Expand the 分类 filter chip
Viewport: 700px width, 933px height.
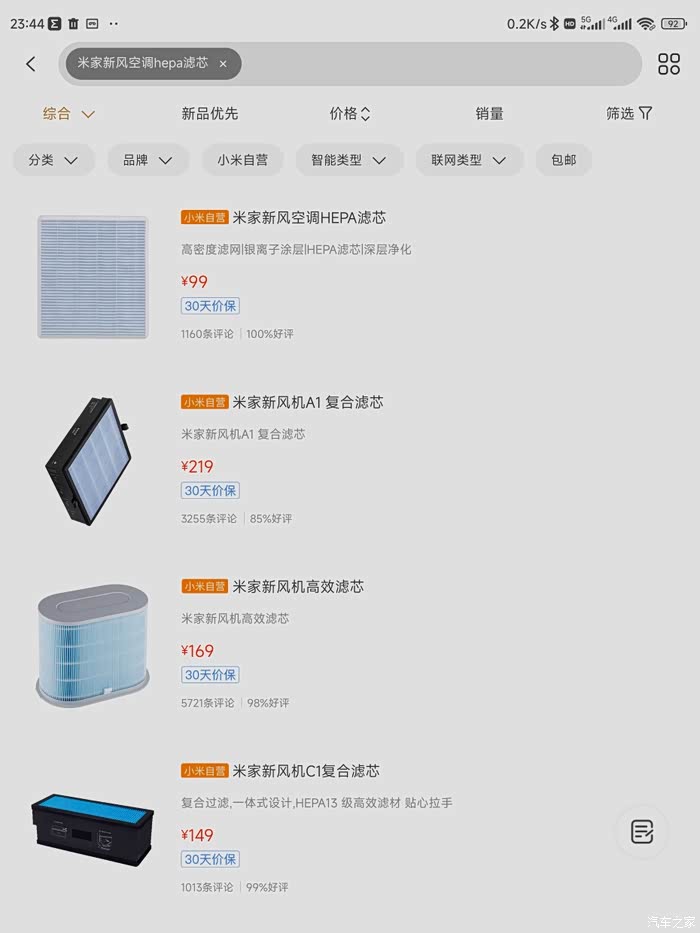click(54, 160)
